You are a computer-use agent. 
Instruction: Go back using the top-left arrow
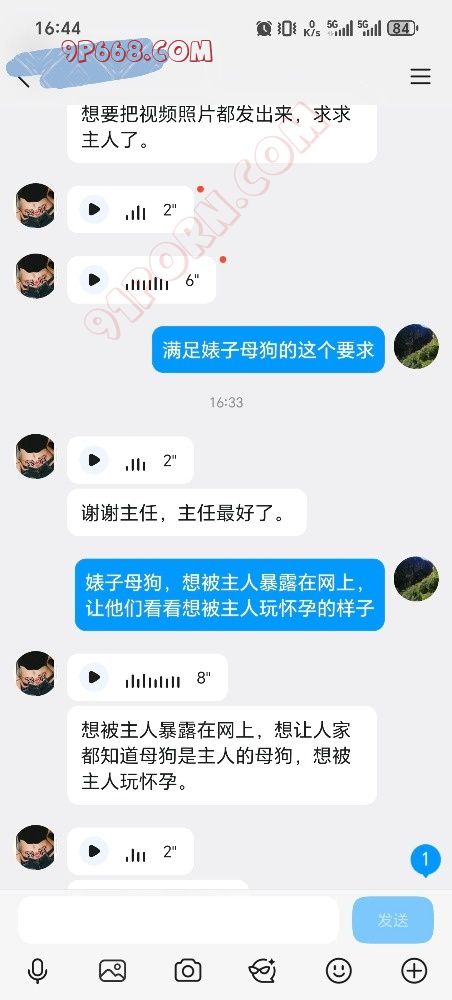point(24,80)
